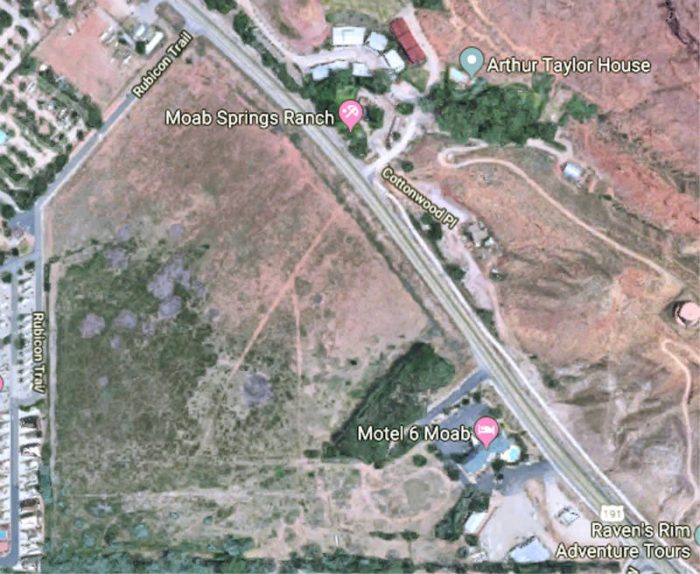Select the Arthur Taylor House marker
The image size is (700, 574).
click(x=471, y=61)
